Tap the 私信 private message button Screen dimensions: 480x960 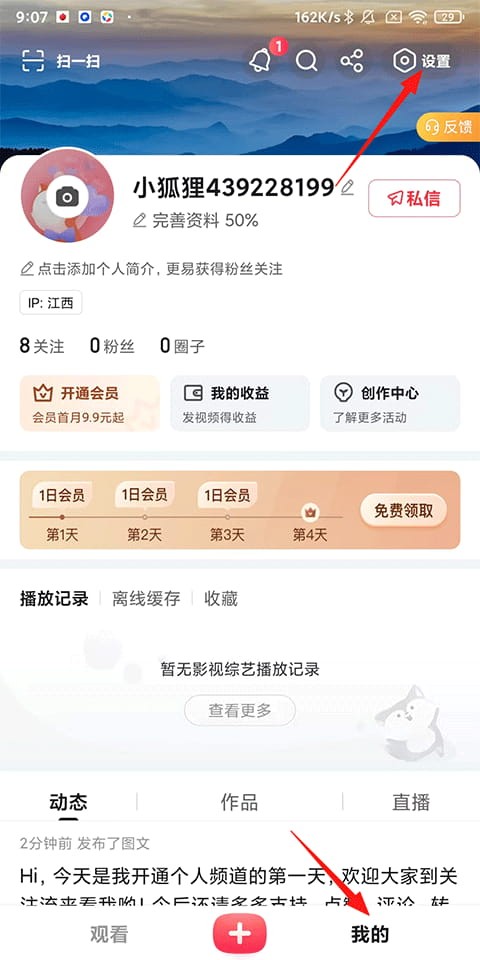click(x=414, y=198)
